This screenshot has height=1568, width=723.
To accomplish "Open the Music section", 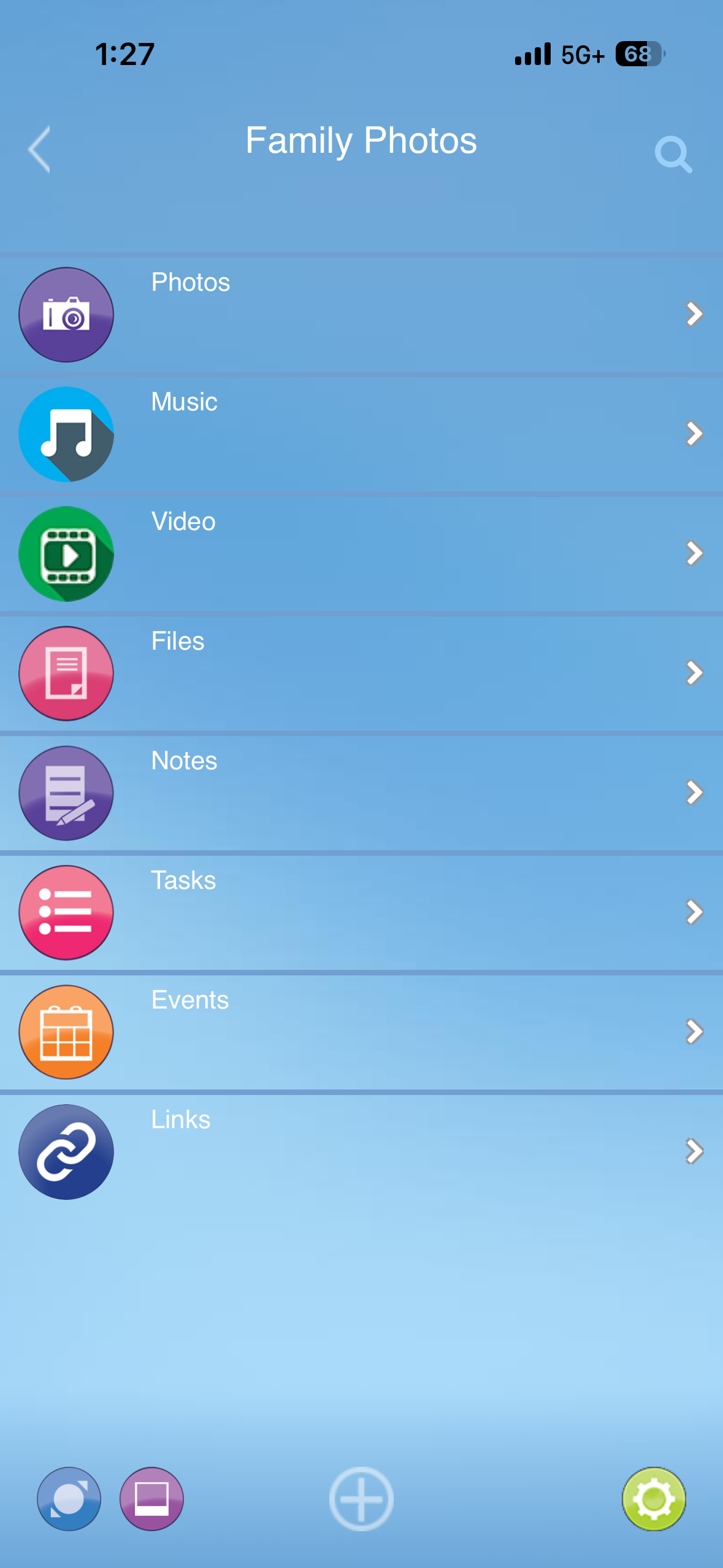I will (361, 434).
